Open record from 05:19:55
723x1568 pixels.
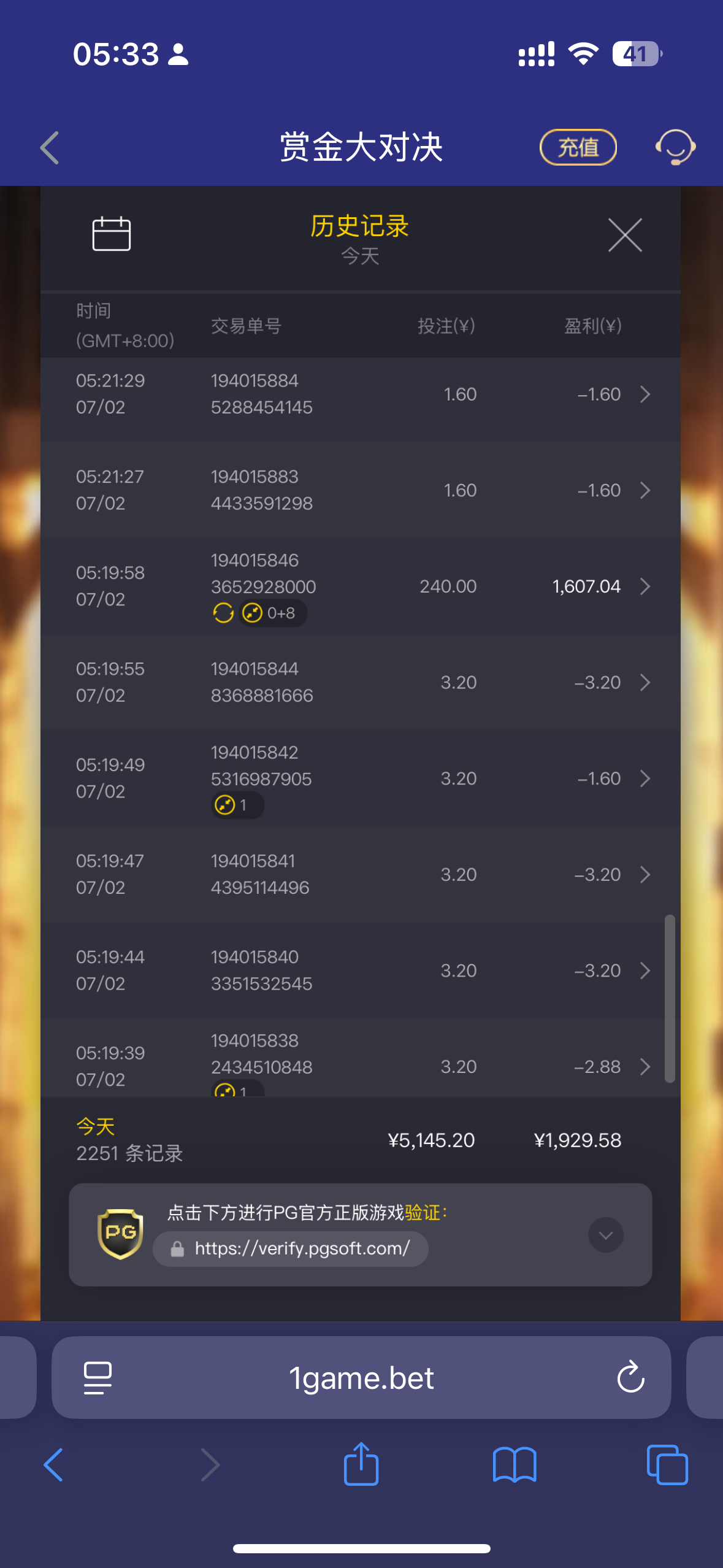tap(361, 682)
